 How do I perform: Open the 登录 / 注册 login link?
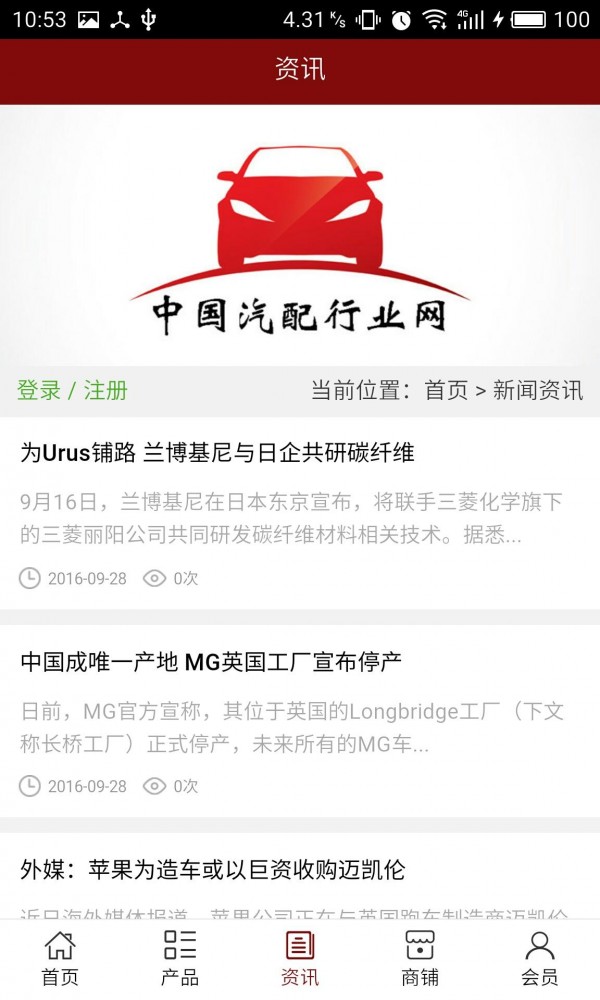click(x=72, y=390)
